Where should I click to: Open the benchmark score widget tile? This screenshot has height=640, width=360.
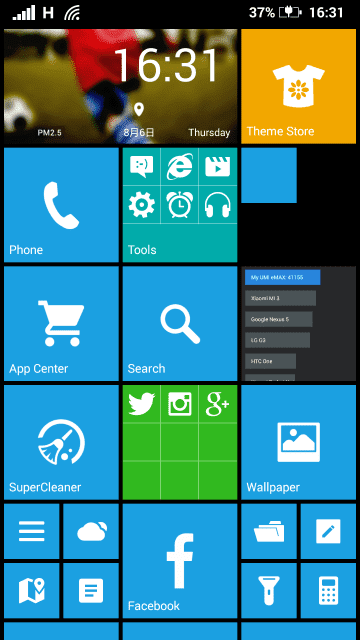tap(298, 324)
